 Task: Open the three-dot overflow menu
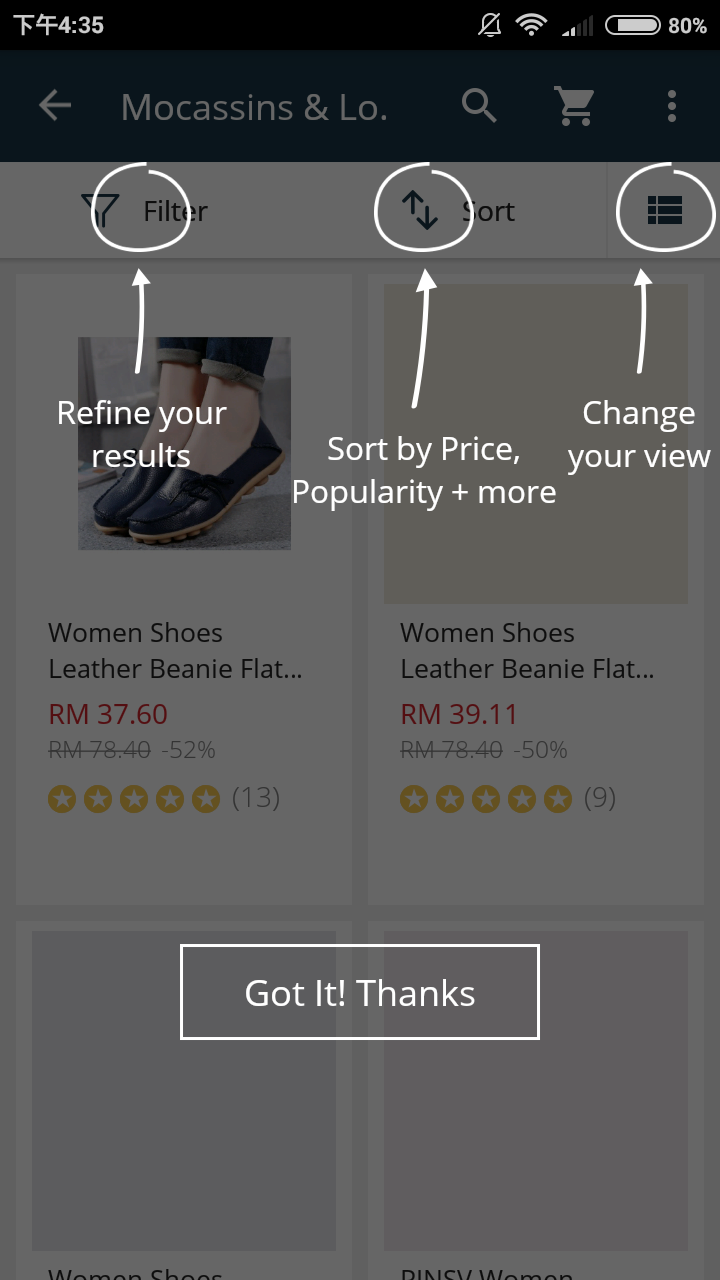coord(671,106)
